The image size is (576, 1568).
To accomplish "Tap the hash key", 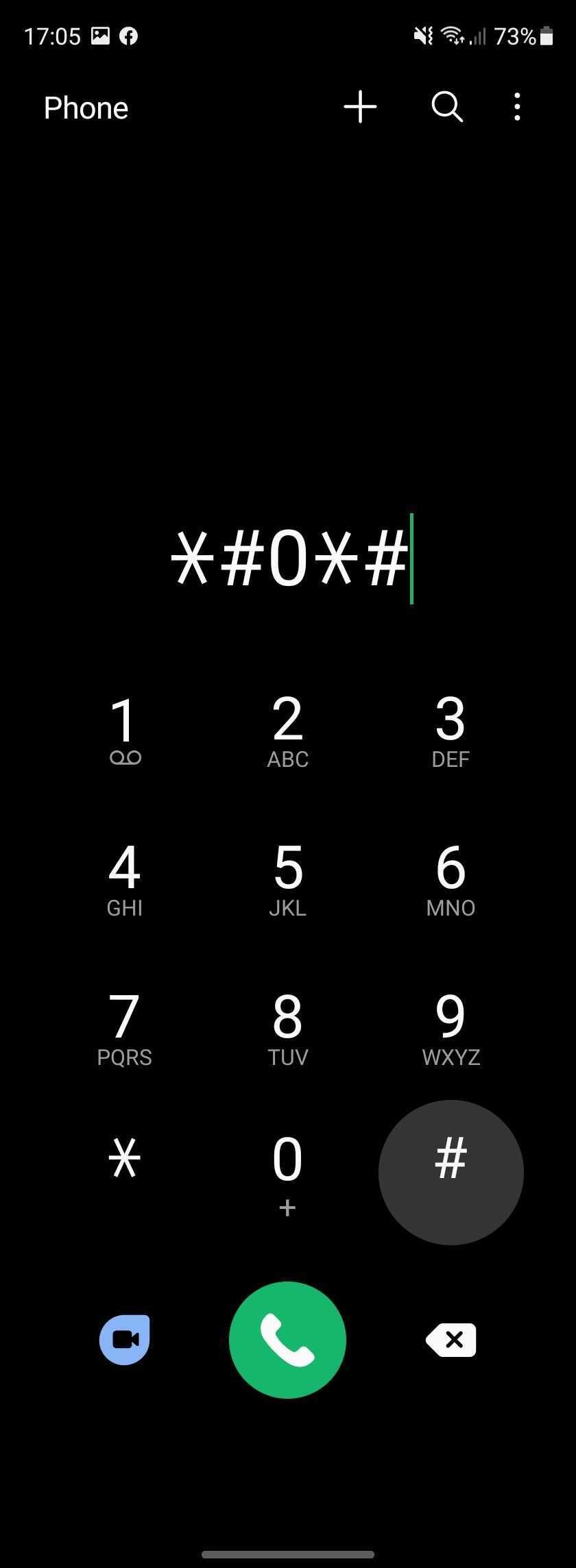I will 451,1172.
